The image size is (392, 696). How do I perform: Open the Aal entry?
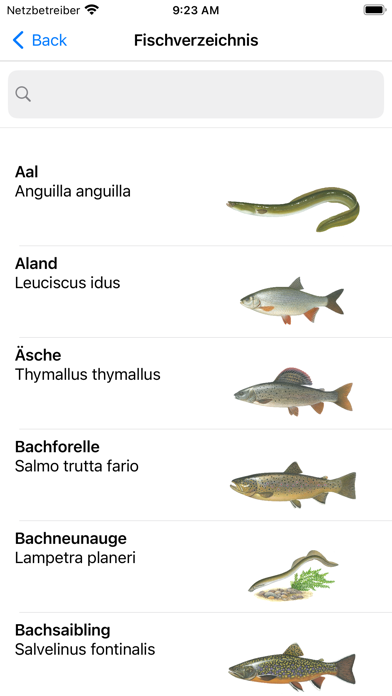click(196, 200)
